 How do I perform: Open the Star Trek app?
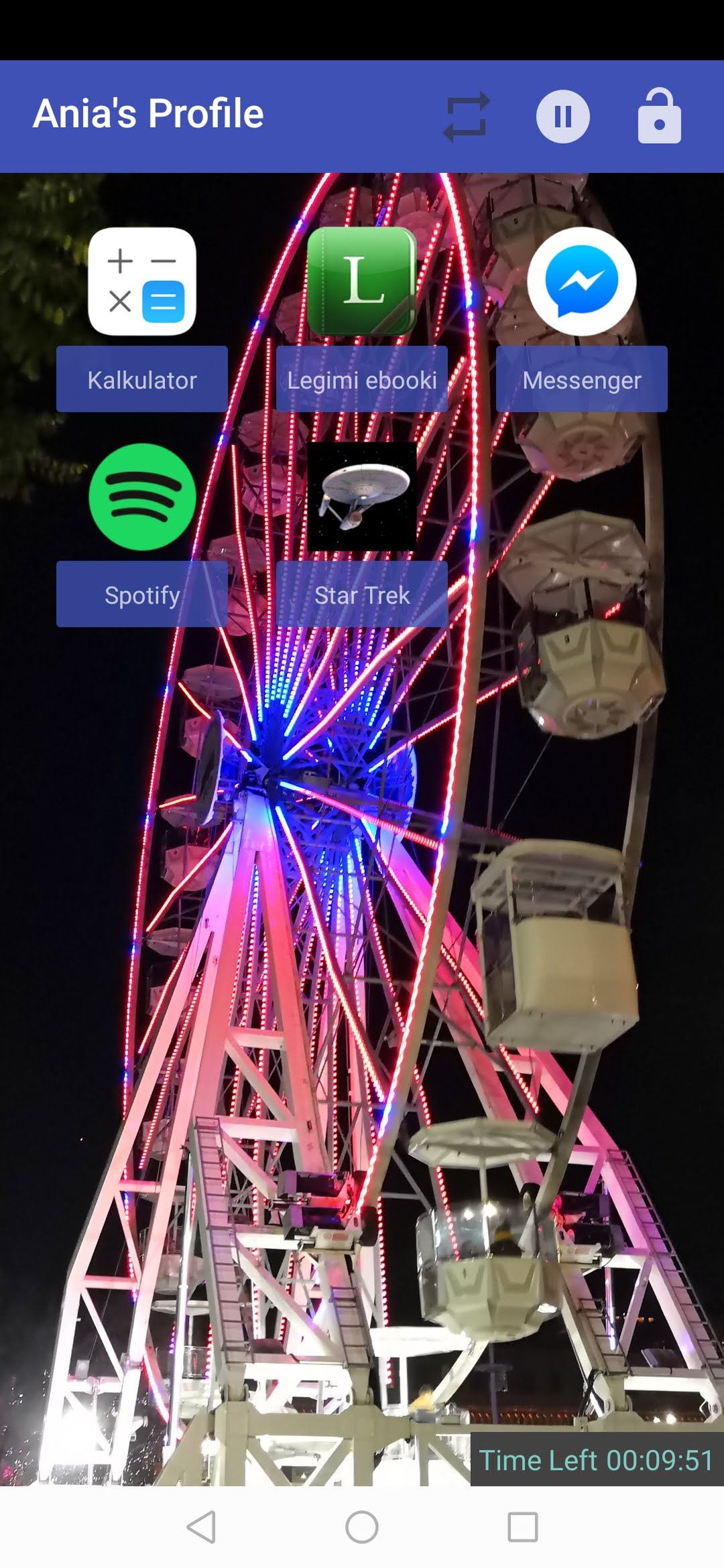click(362, 497)
